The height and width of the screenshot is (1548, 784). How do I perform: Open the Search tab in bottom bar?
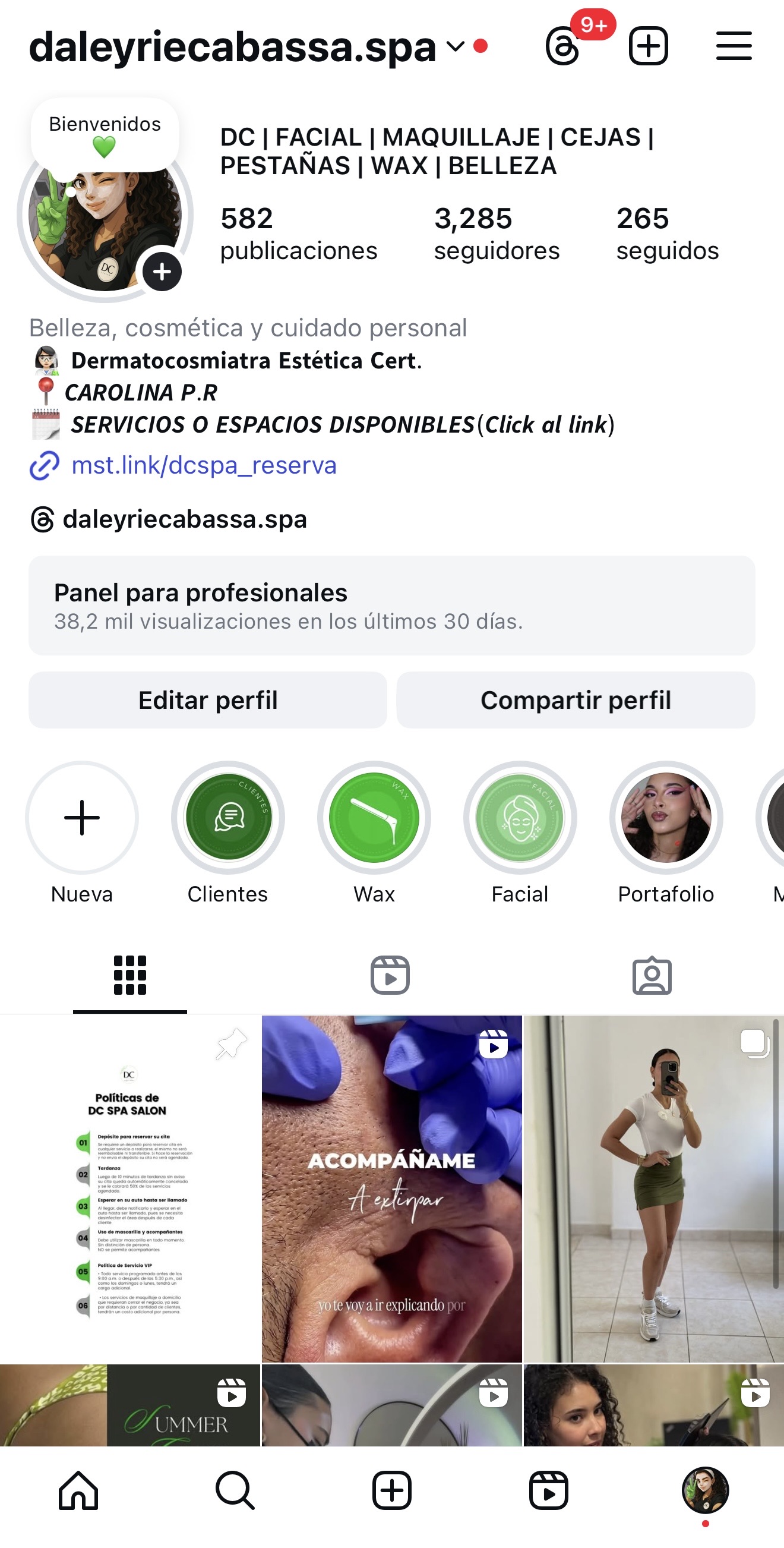coord(235,1490)
